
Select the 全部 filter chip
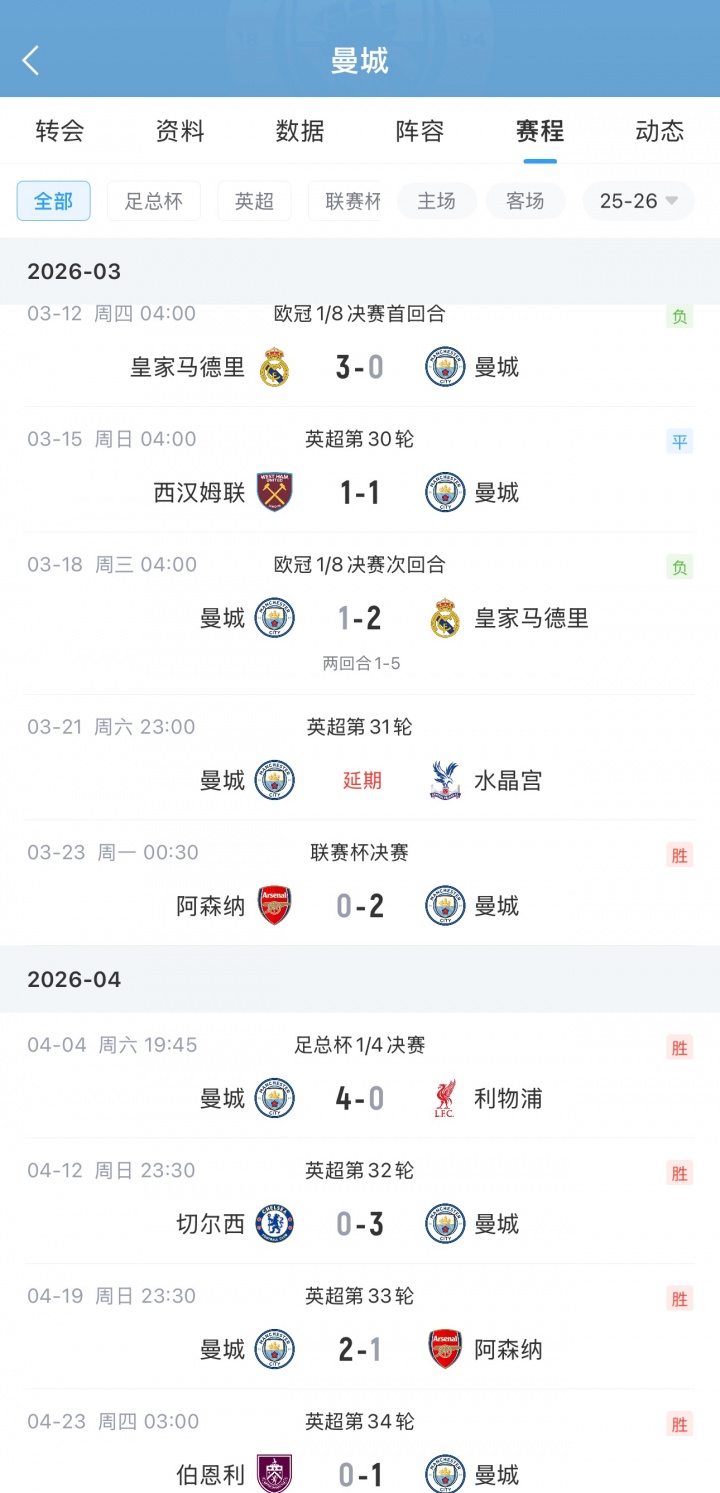click(54, 201)
